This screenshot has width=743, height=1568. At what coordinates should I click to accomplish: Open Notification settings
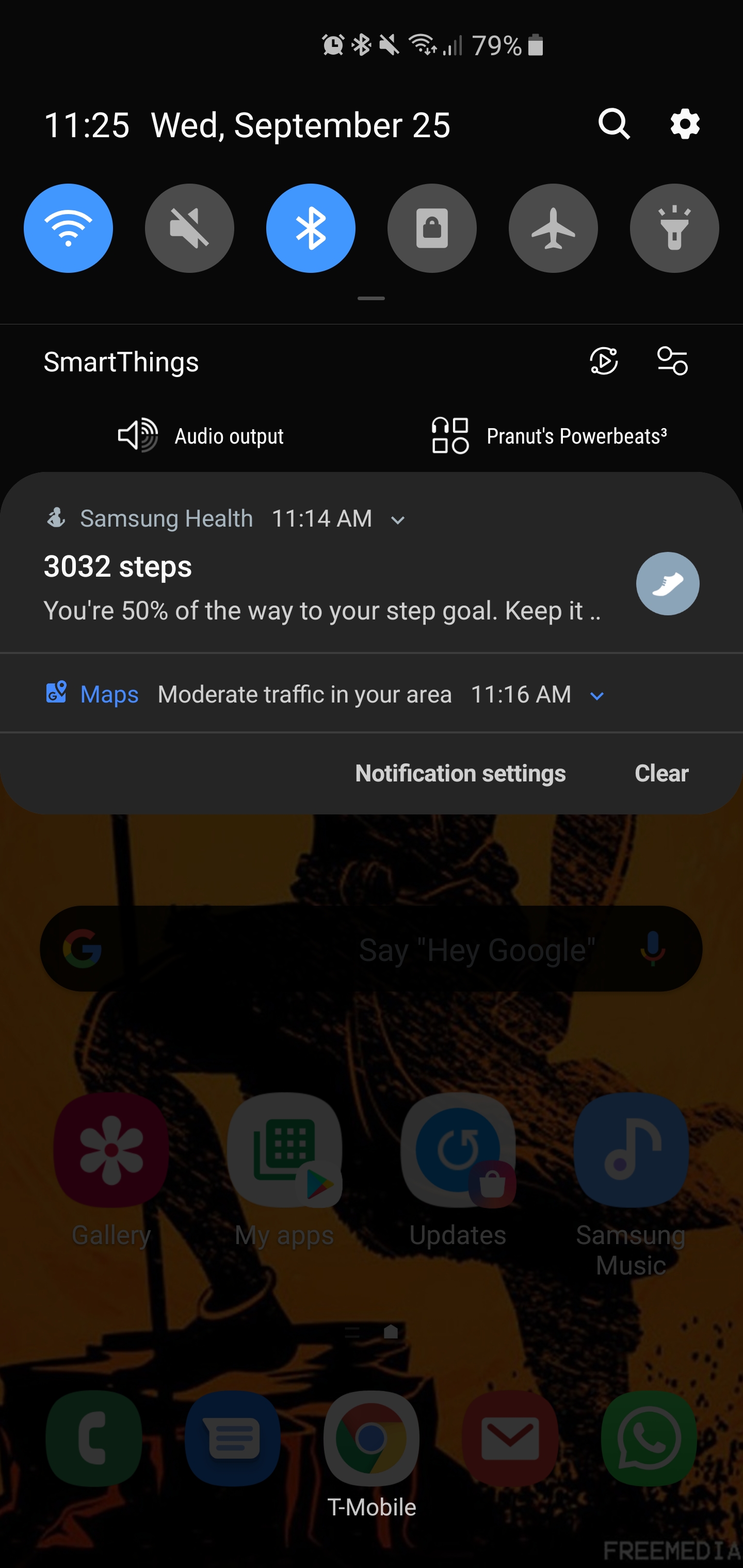(460, 773)
